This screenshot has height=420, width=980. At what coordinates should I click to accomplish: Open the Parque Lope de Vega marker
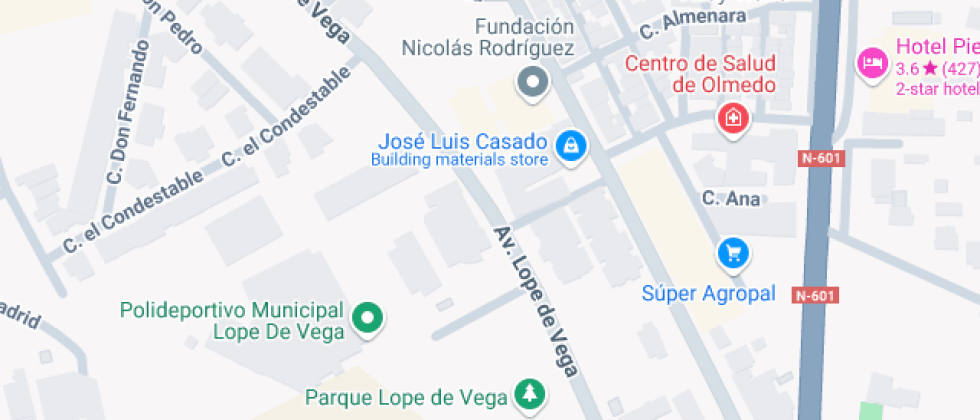coord(528,395)
